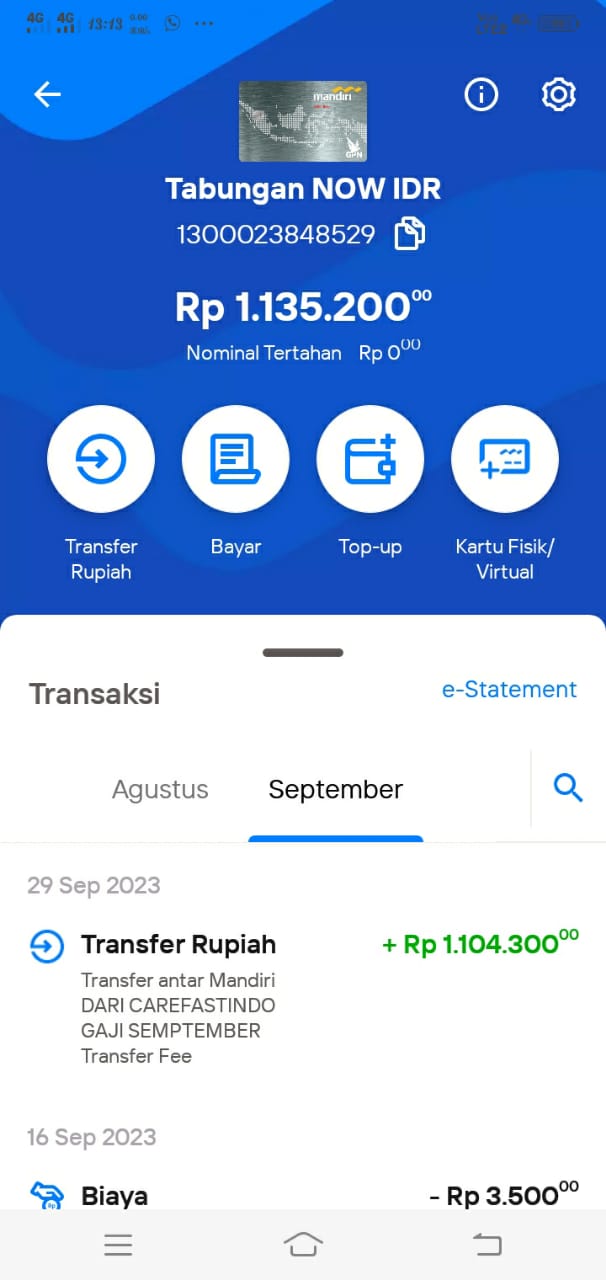
Task: Open the Top-up option
Action: tap(370, 459)
